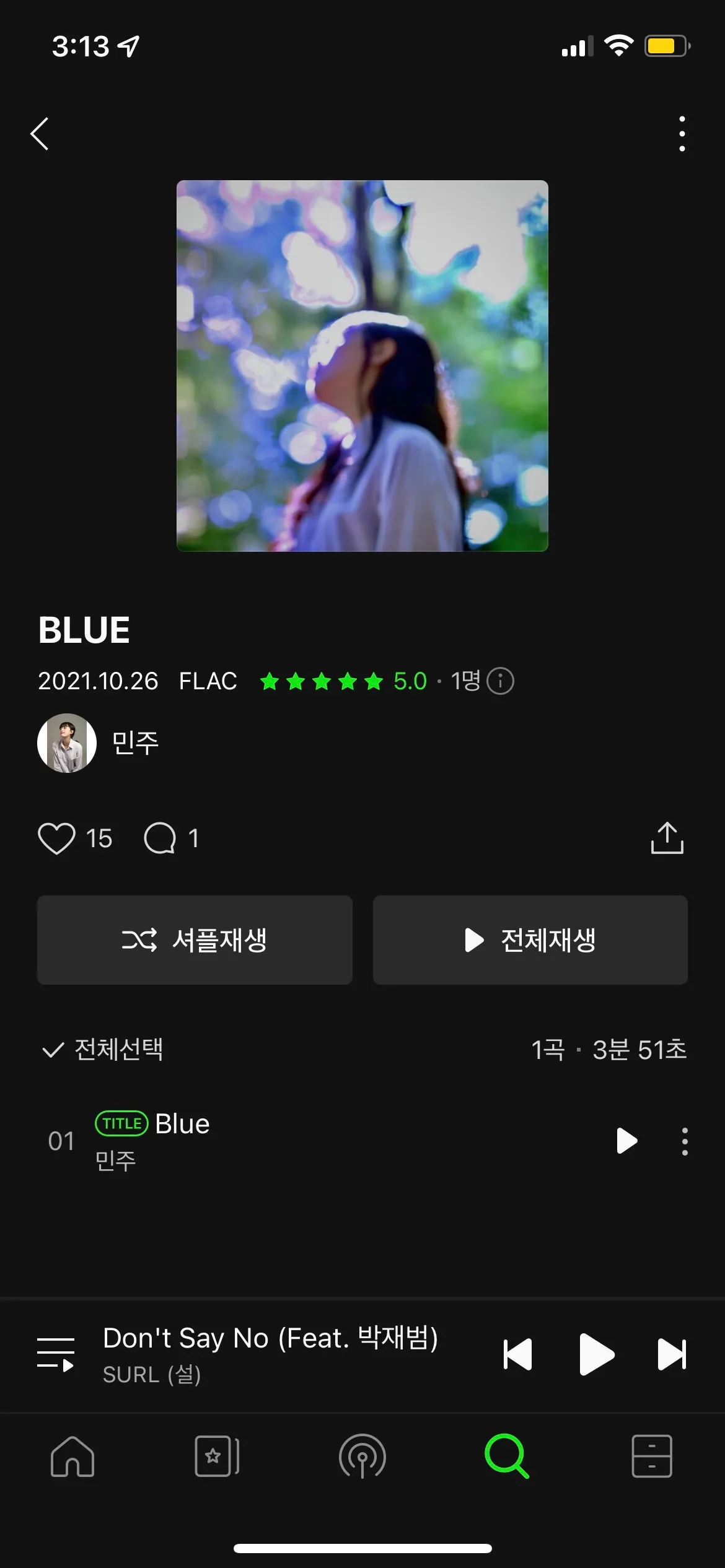Open the album's top-right overflow menu
The height and width of the screenshot is (1568, 725).
[x=681, y=133]
